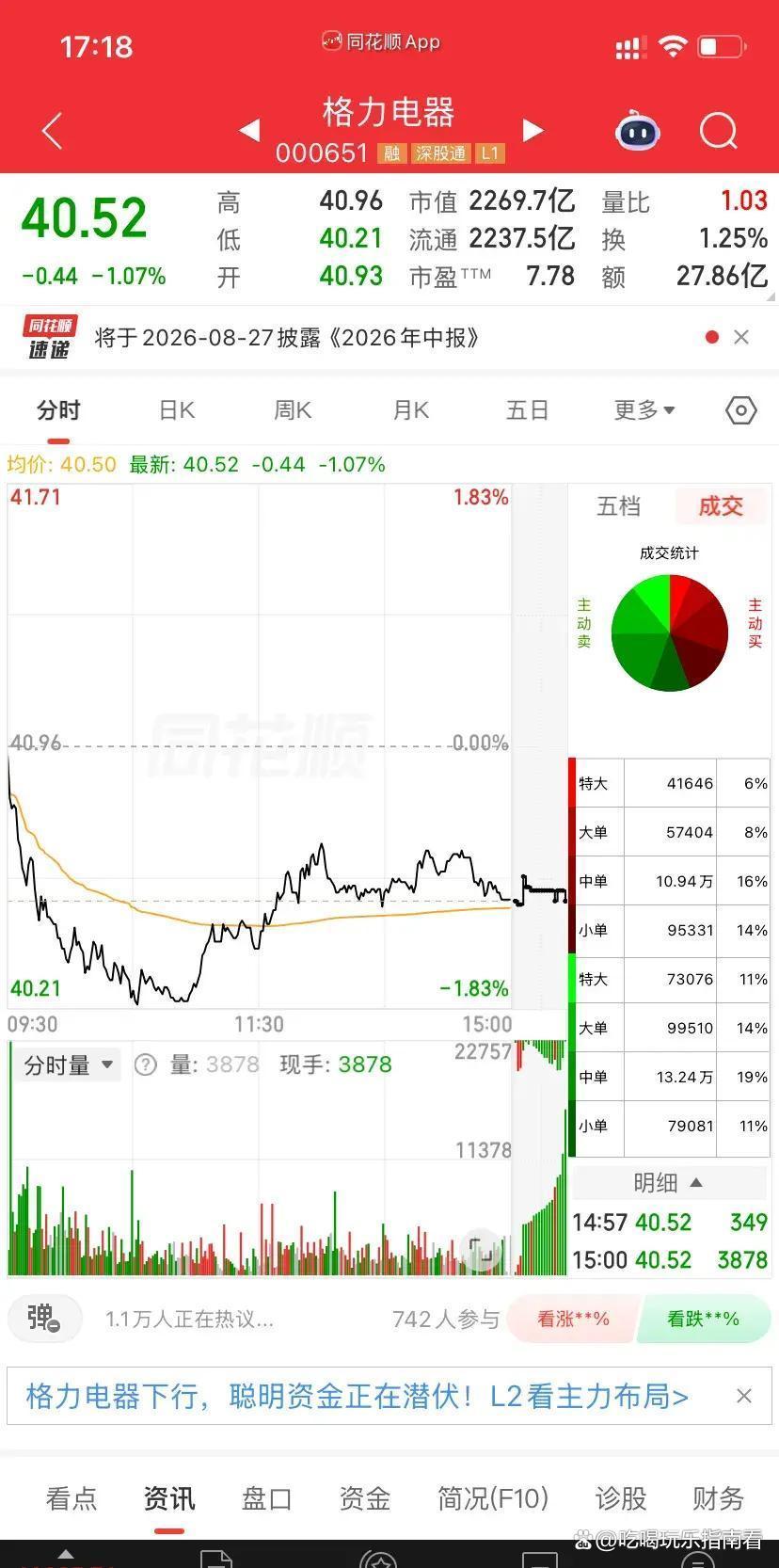Go back using the header arrow
The width and height of the screenshot is (779, 1568).
point(53,131)
